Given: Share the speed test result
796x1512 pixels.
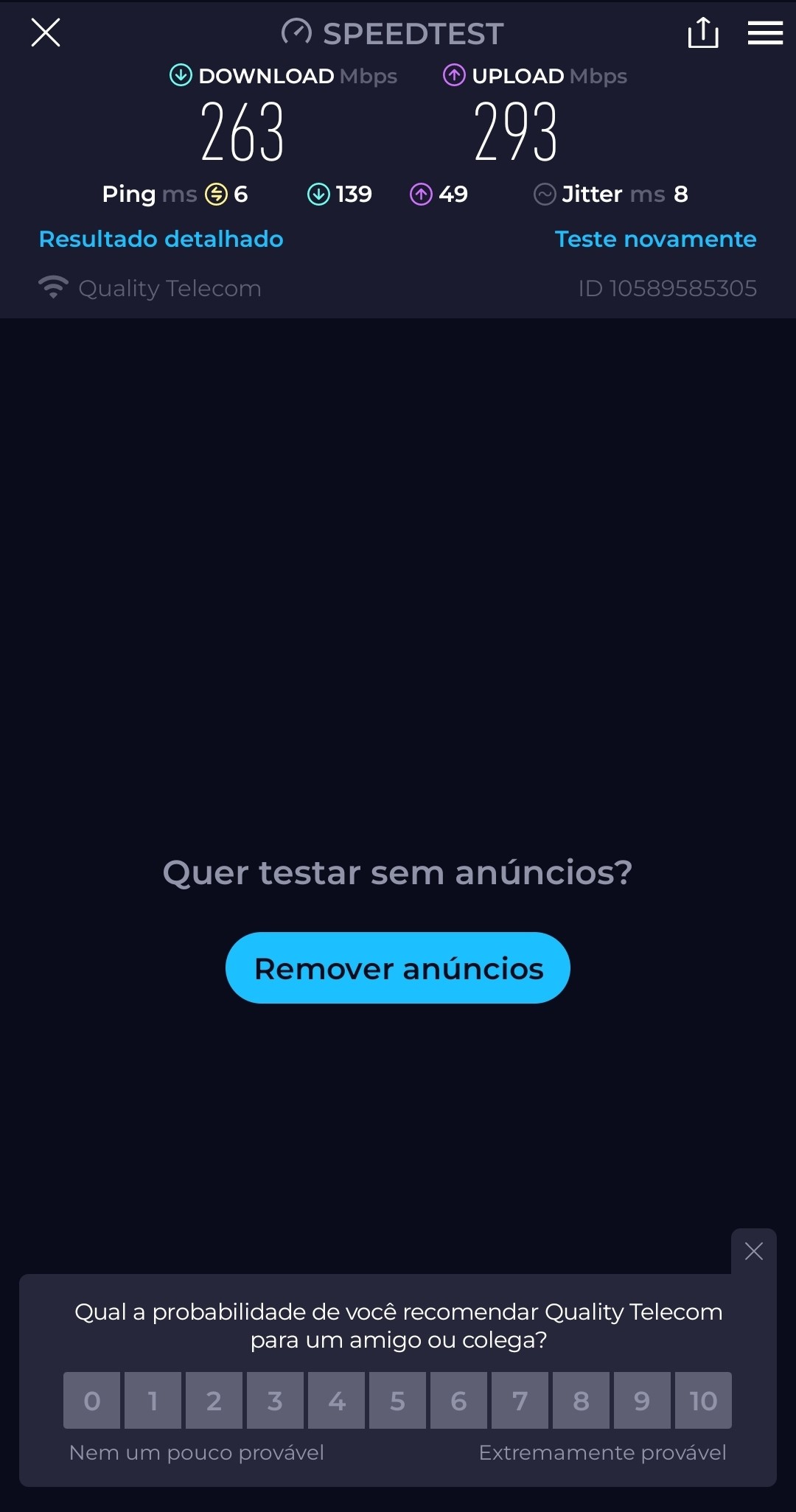Looking at the screenshot, I should [702, 32].
